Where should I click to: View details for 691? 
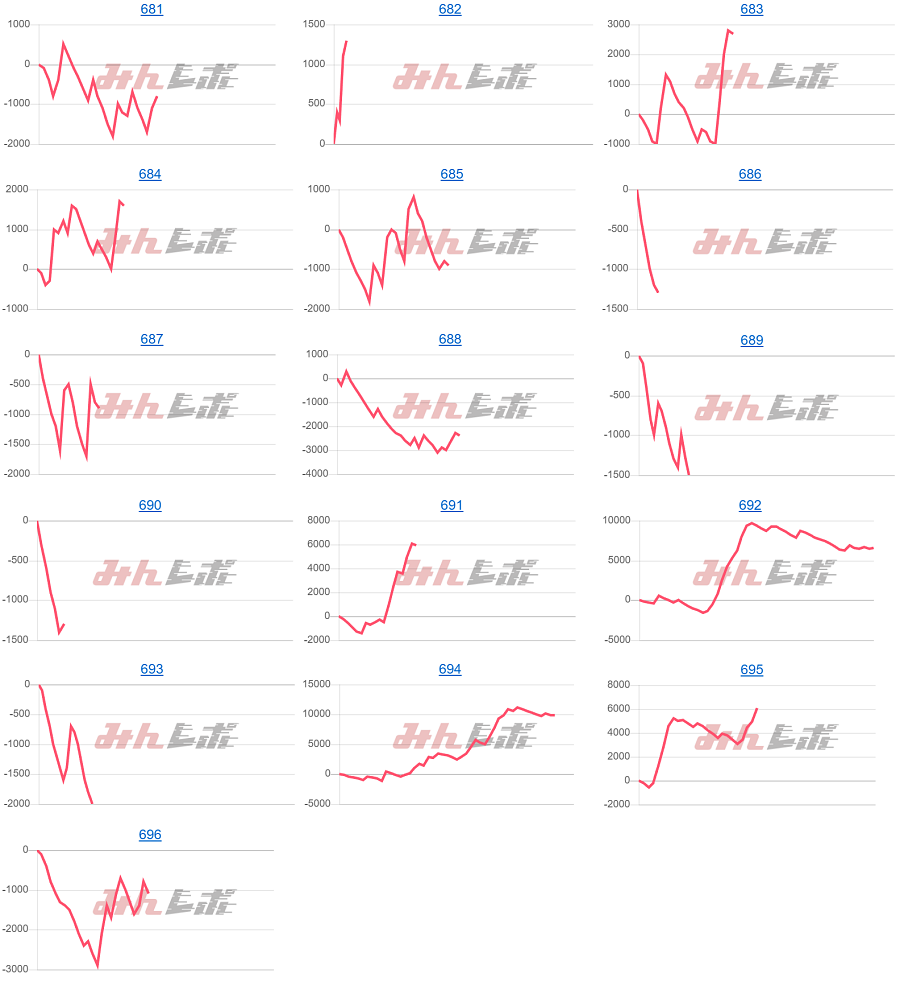(x=452, y=505)
